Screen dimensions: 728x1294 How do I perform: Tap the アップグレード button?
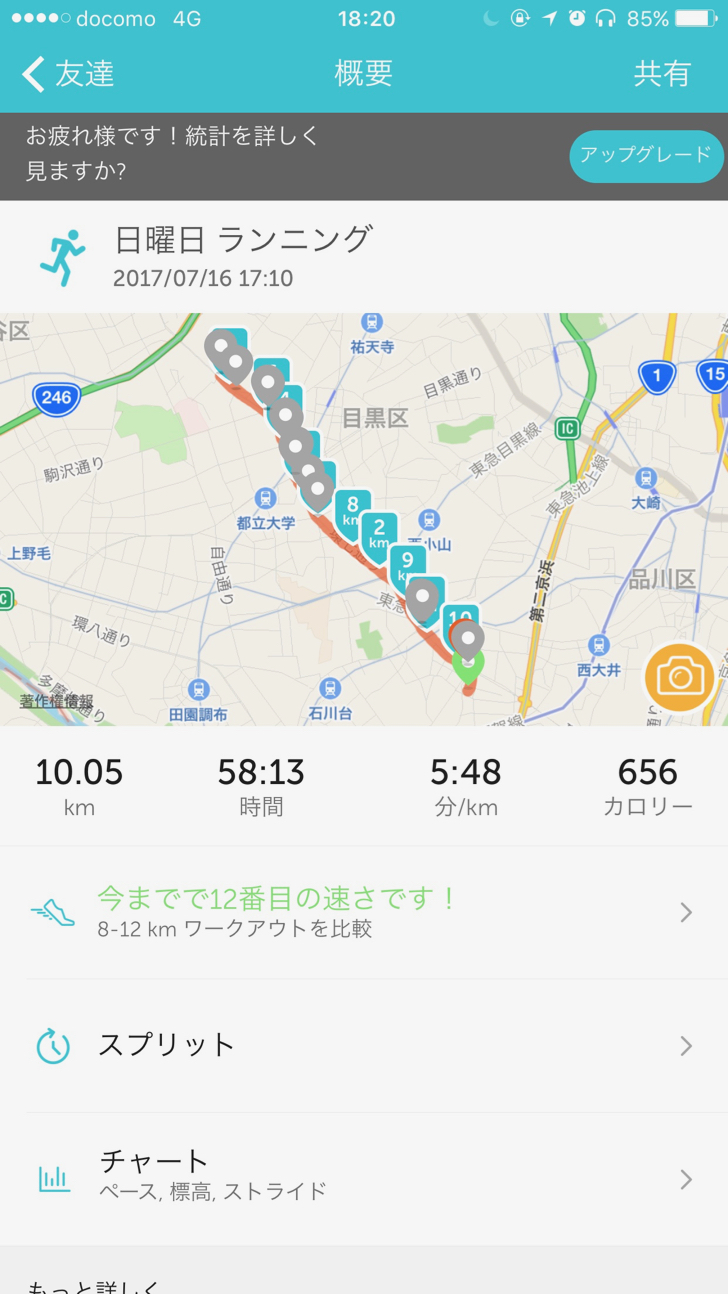[645, 155]
